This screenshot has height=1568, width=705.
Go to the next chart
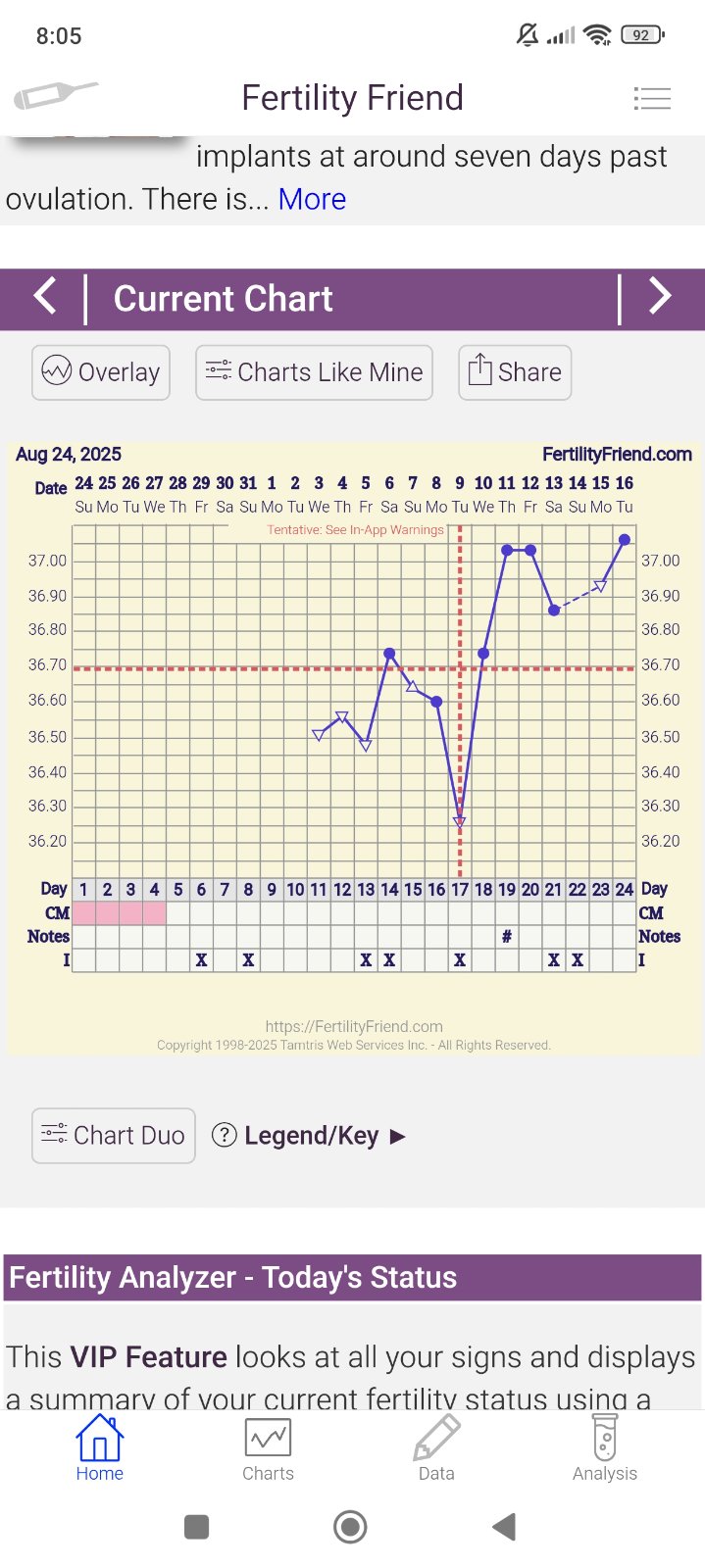[x=660, y=297]
